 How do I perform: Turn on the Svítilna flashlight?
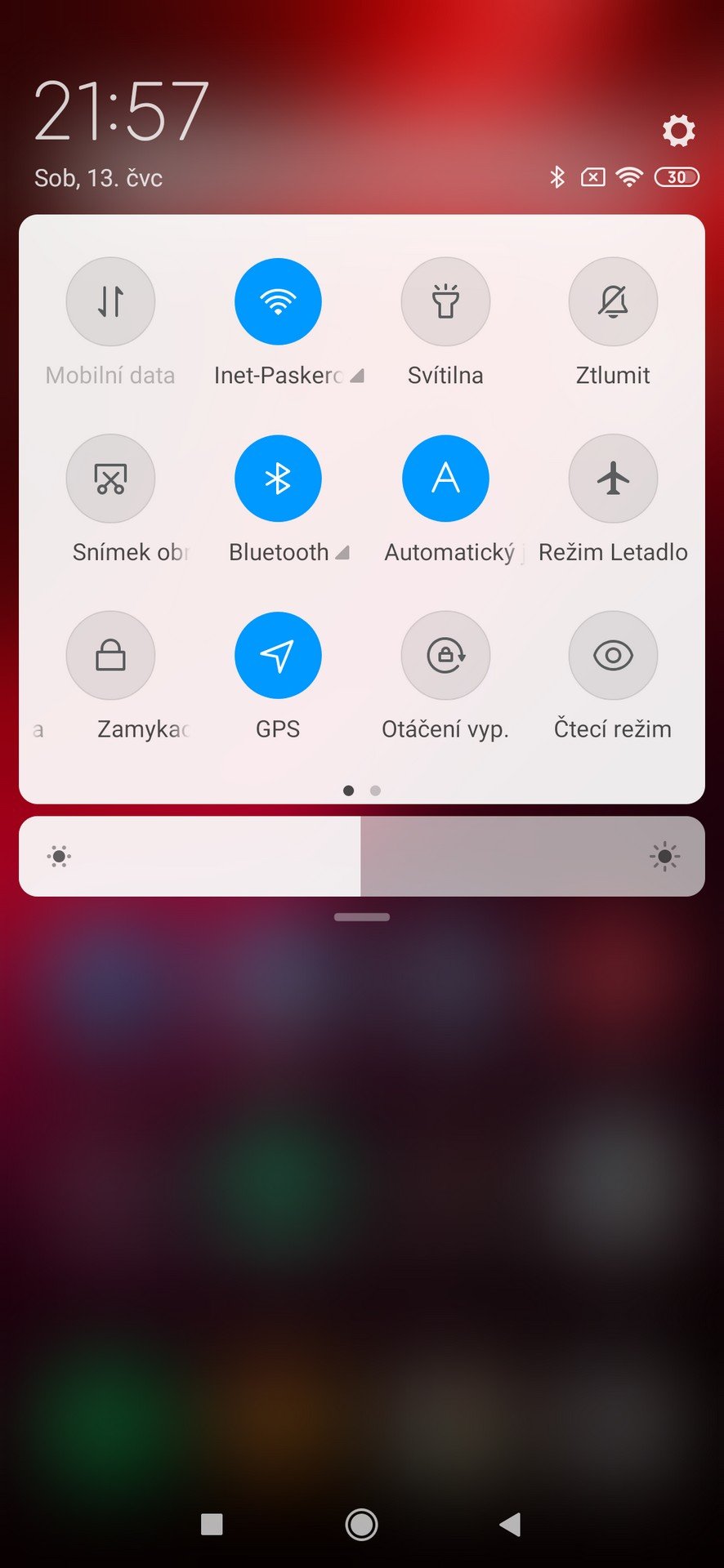pos(445,301)
